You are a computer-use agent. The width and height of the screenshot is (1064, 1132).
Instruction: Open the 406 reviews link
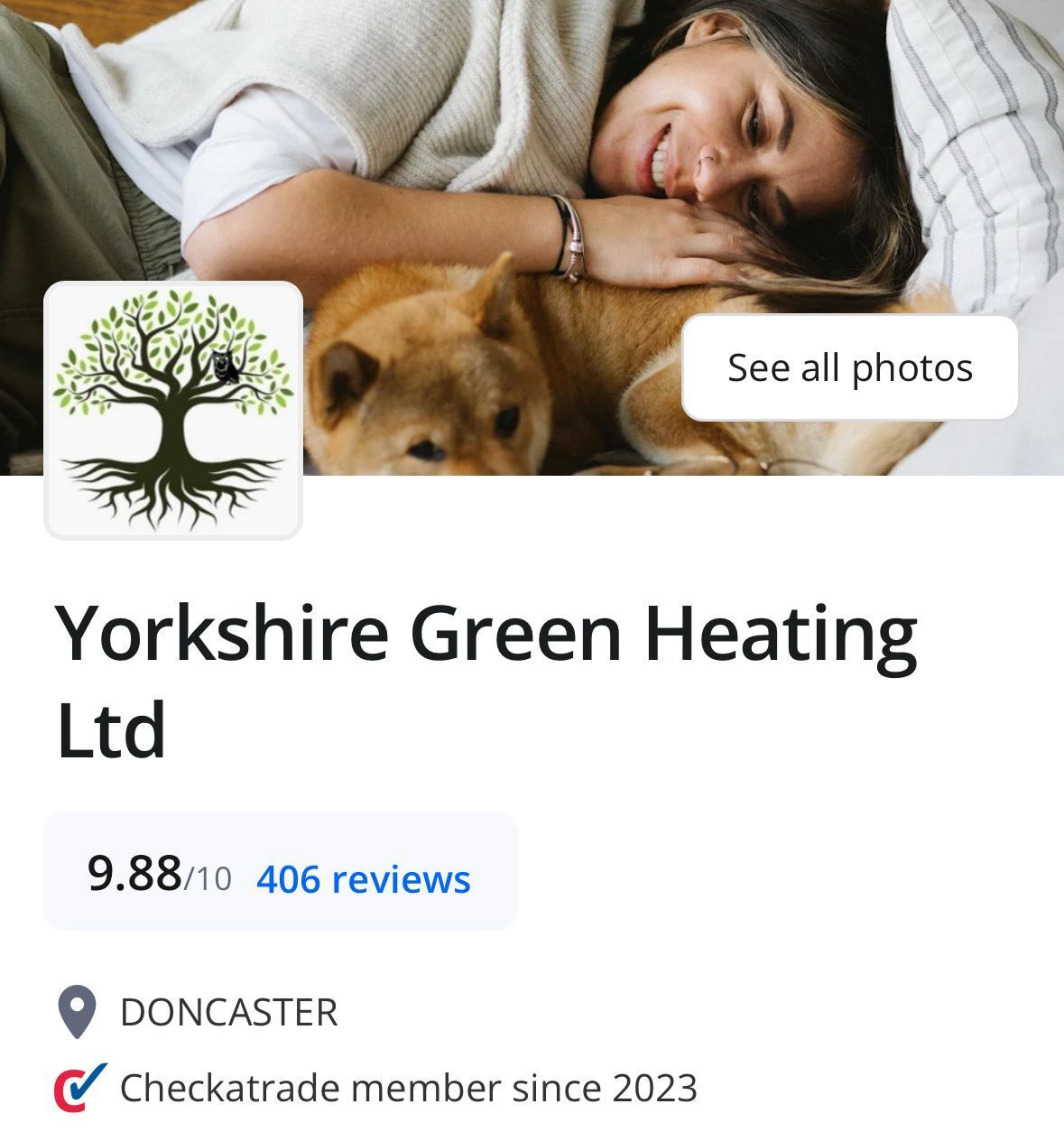coord(363,878)
